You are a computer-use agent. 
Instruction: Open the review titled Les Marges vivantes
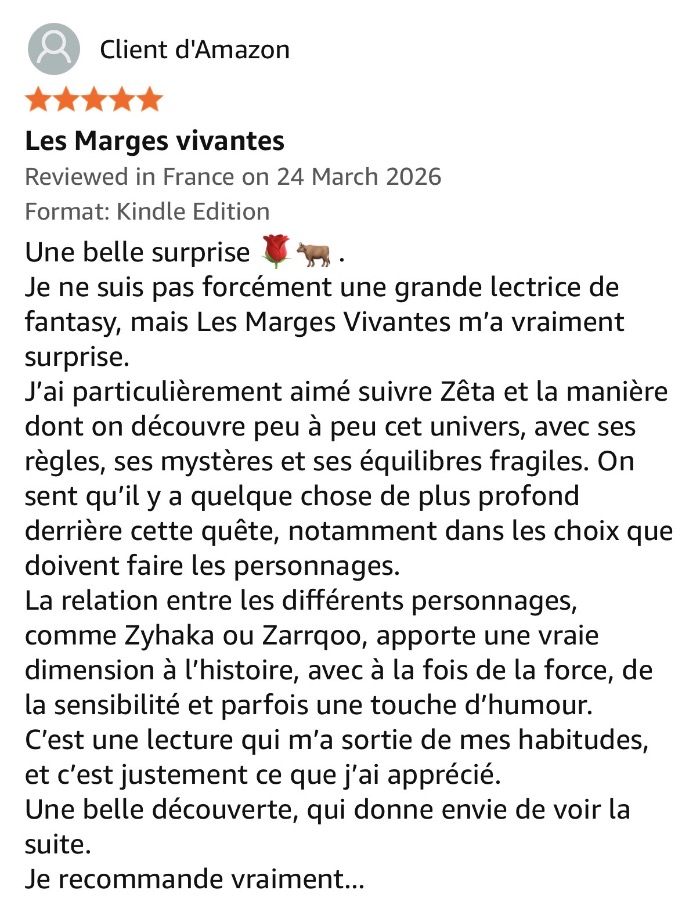click(x=155, y=140)
